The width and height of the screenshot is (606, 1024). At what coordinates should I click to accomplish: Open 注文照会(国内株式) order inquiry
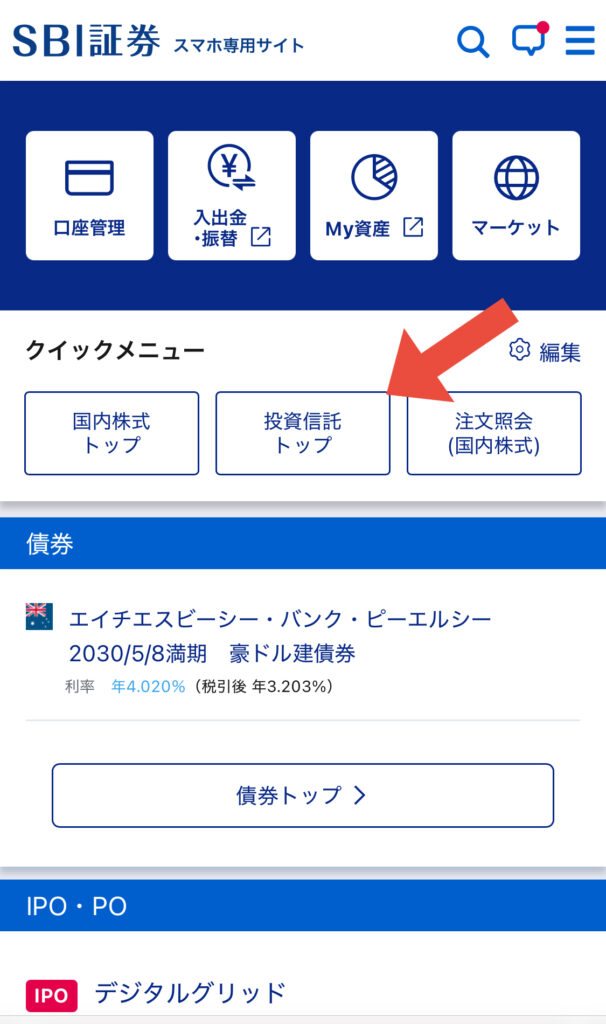pos(494,433)
